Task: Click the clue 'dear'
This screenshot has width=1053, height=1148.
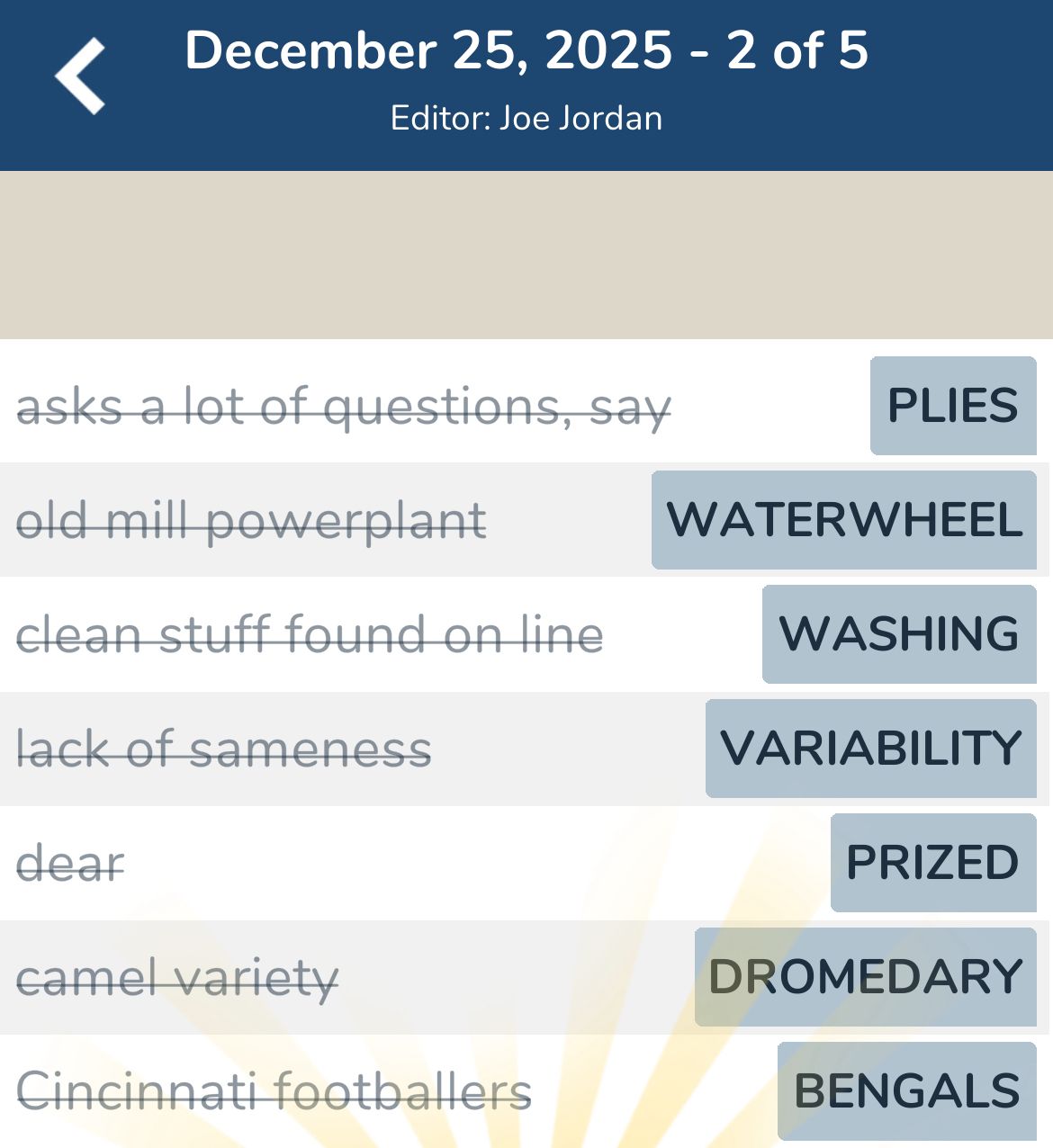Action: (x=71, y=862)
